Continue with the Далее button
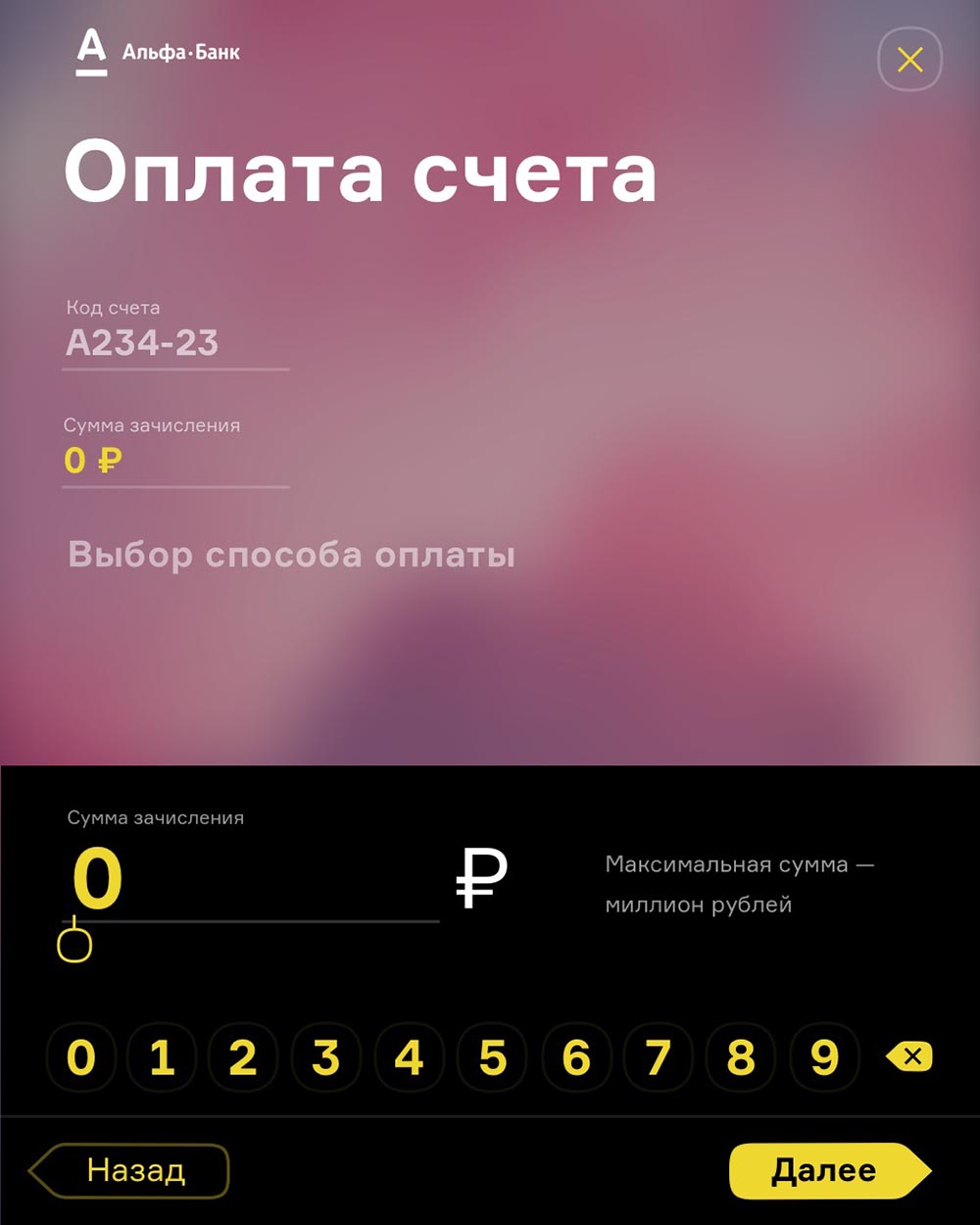This screenshot has height=1225, width=980. point(825,1171)
